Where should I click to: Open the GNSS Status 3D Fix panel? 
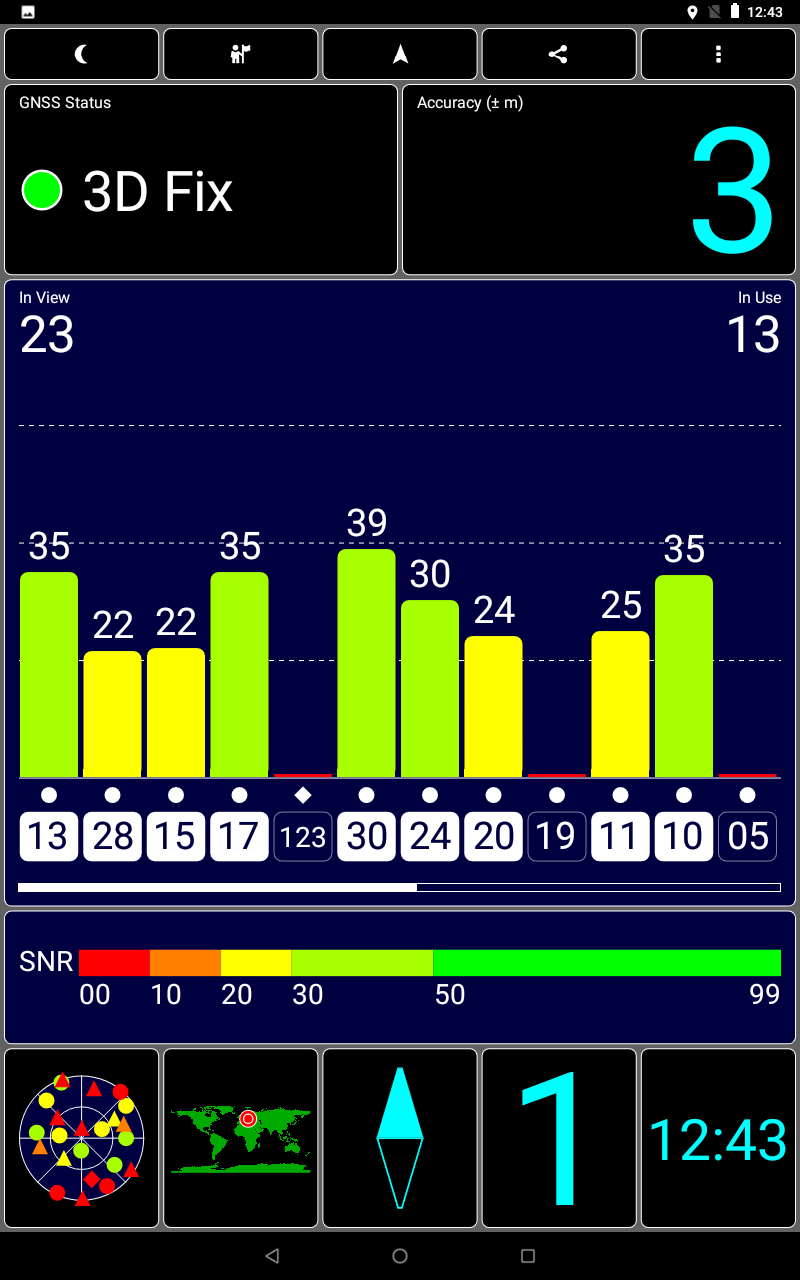click(x=201, y=180)
